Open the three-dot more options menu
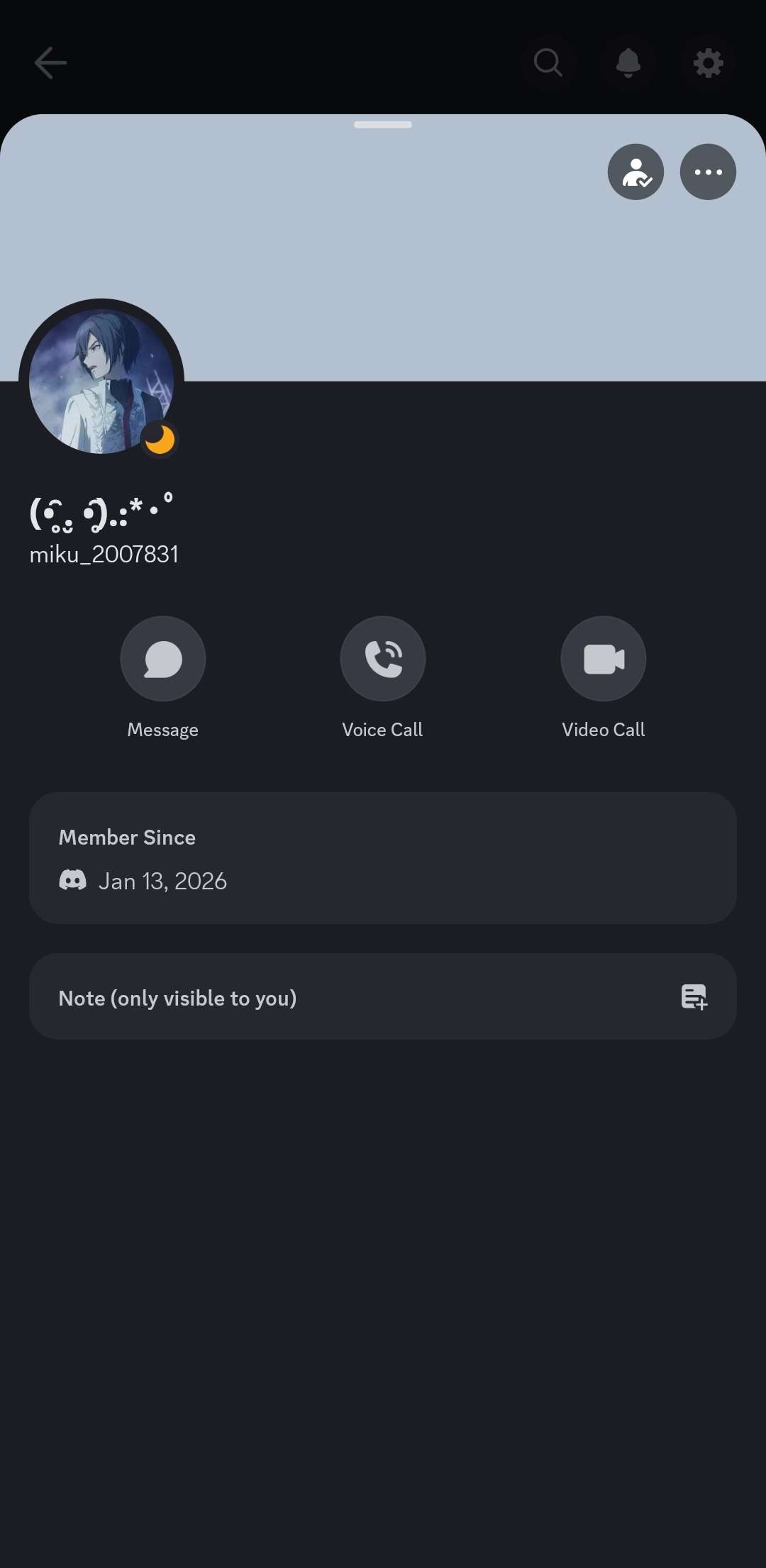 tap(708, 172)
